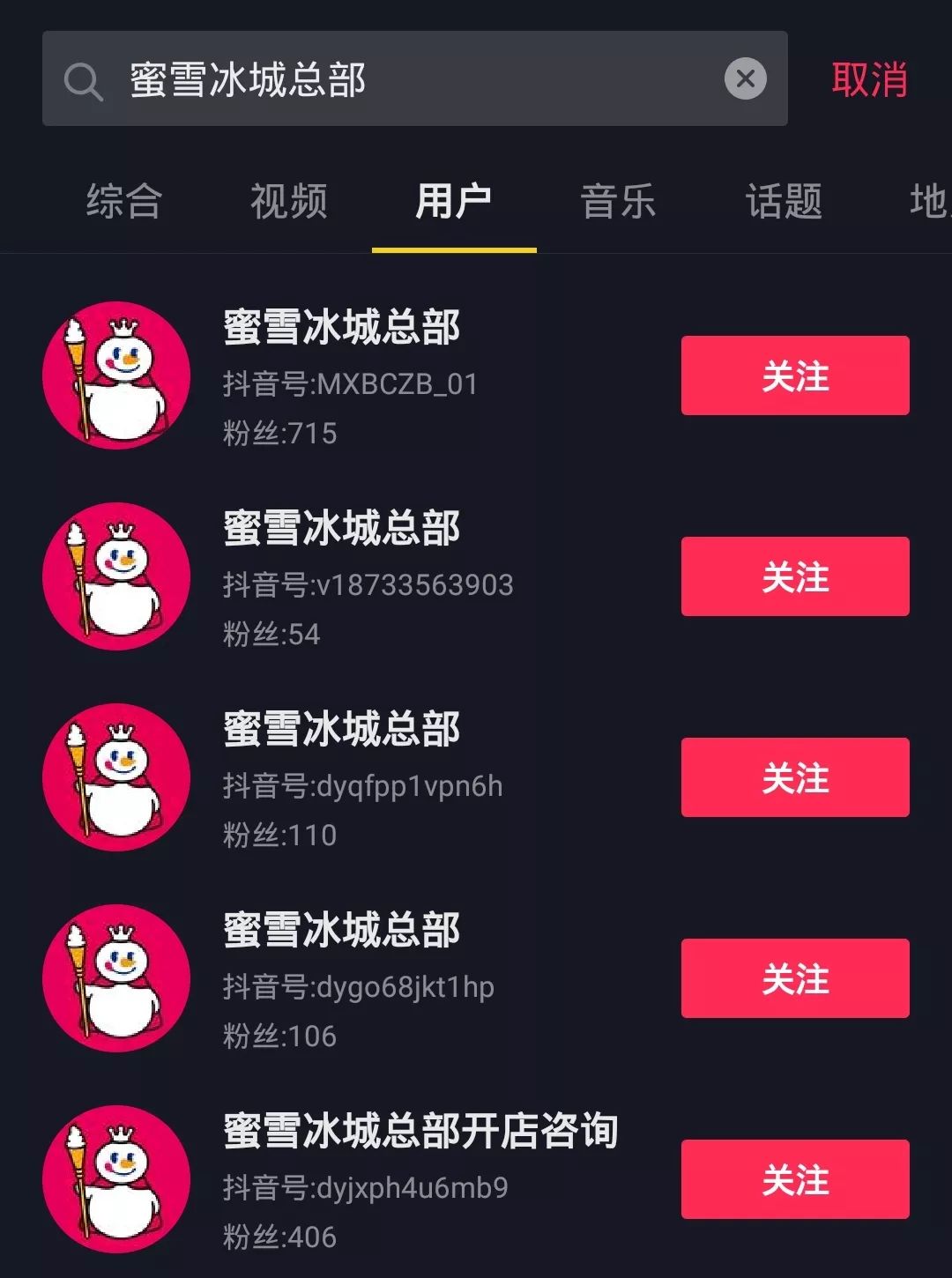Follow the account v18733563903
Screen dimensions: 952x1278
[794, 576]
